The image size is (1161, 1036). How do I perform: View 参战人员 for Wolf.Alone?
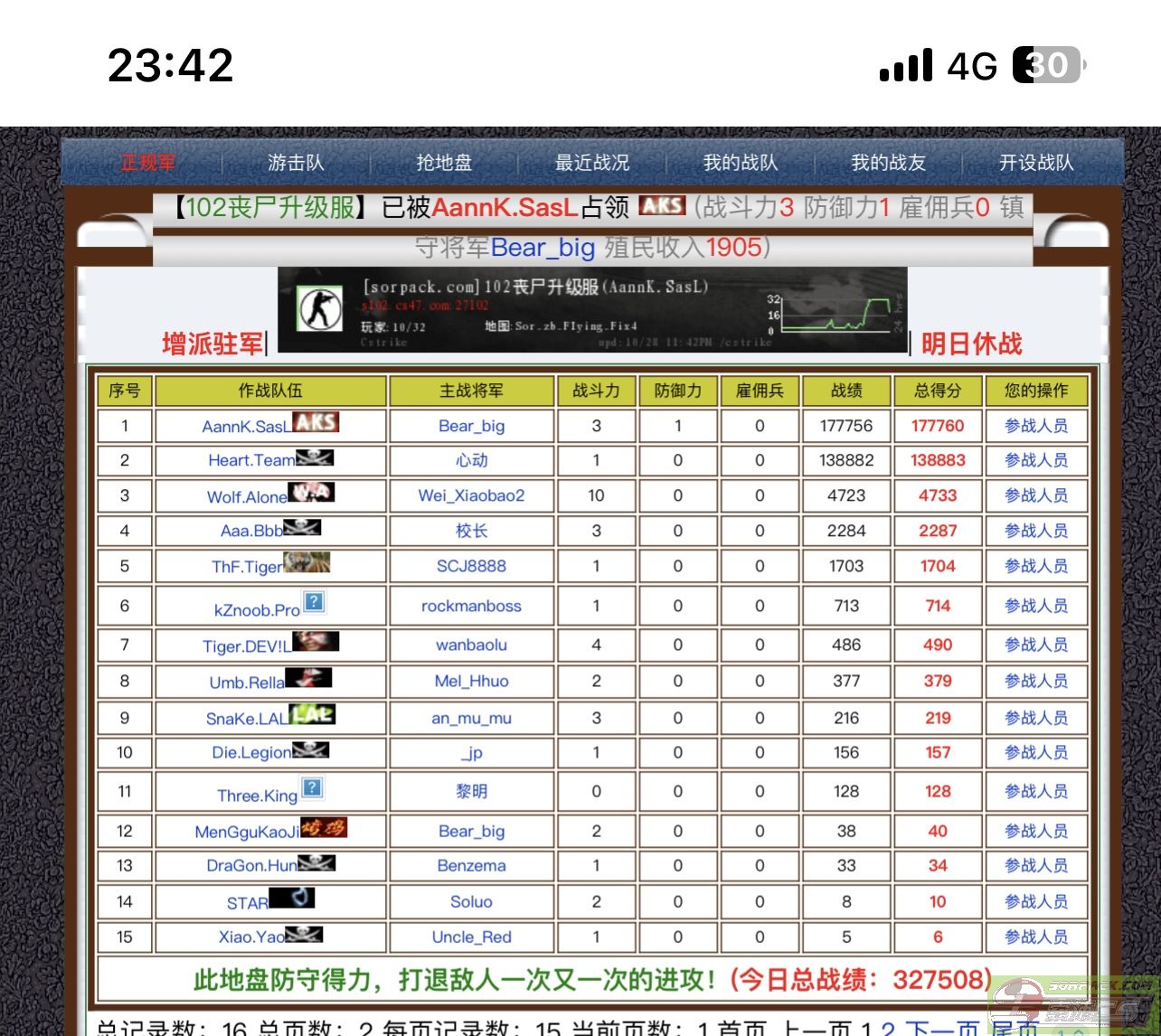(1036, 495)
